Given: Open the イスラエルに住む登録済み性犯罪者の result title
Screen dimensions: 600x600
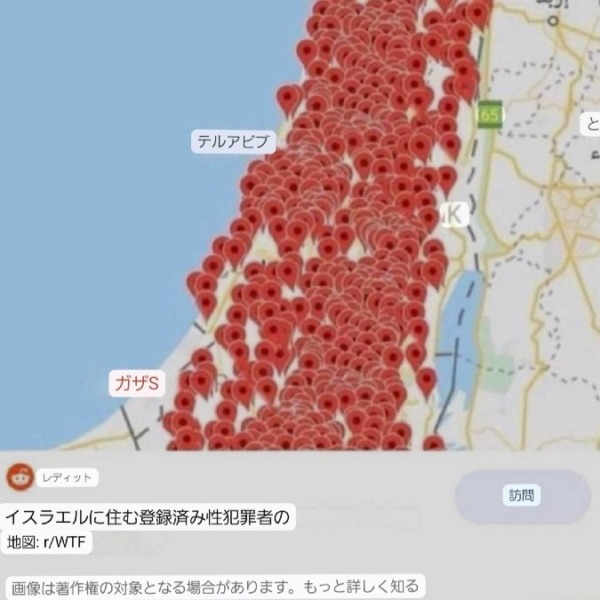Looking at the screenshot, I should (x=149, y=517).
